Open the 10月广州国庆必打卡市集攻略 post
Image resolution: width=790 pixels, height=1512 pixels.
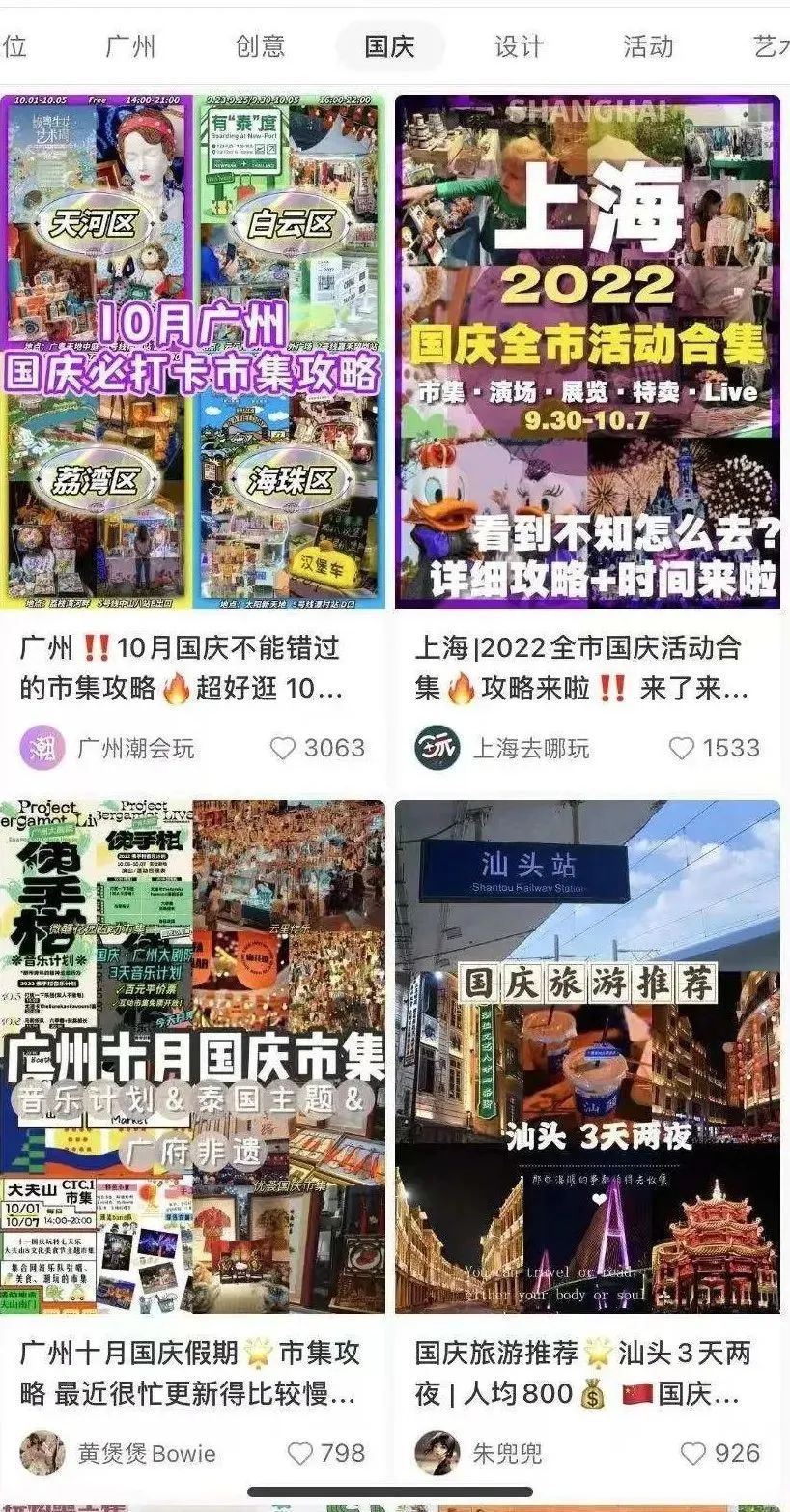pos(193,351)
